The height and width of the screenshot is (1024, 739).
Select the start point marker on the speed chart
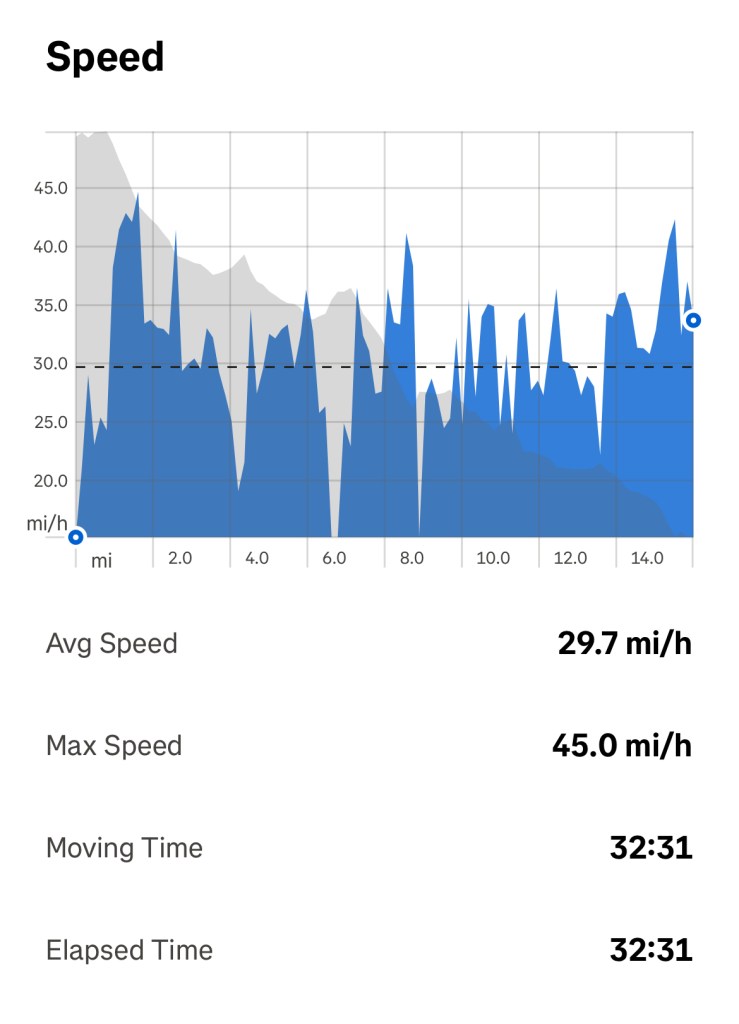(x=75, y=537)
